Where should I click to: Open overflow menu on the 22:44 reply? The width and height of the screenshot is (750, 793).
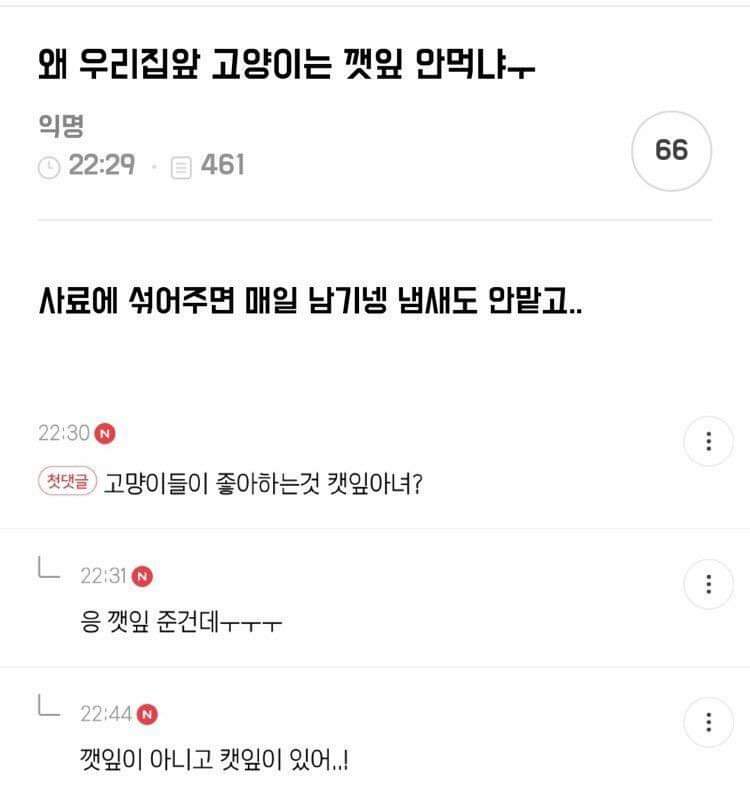(708, 722)
